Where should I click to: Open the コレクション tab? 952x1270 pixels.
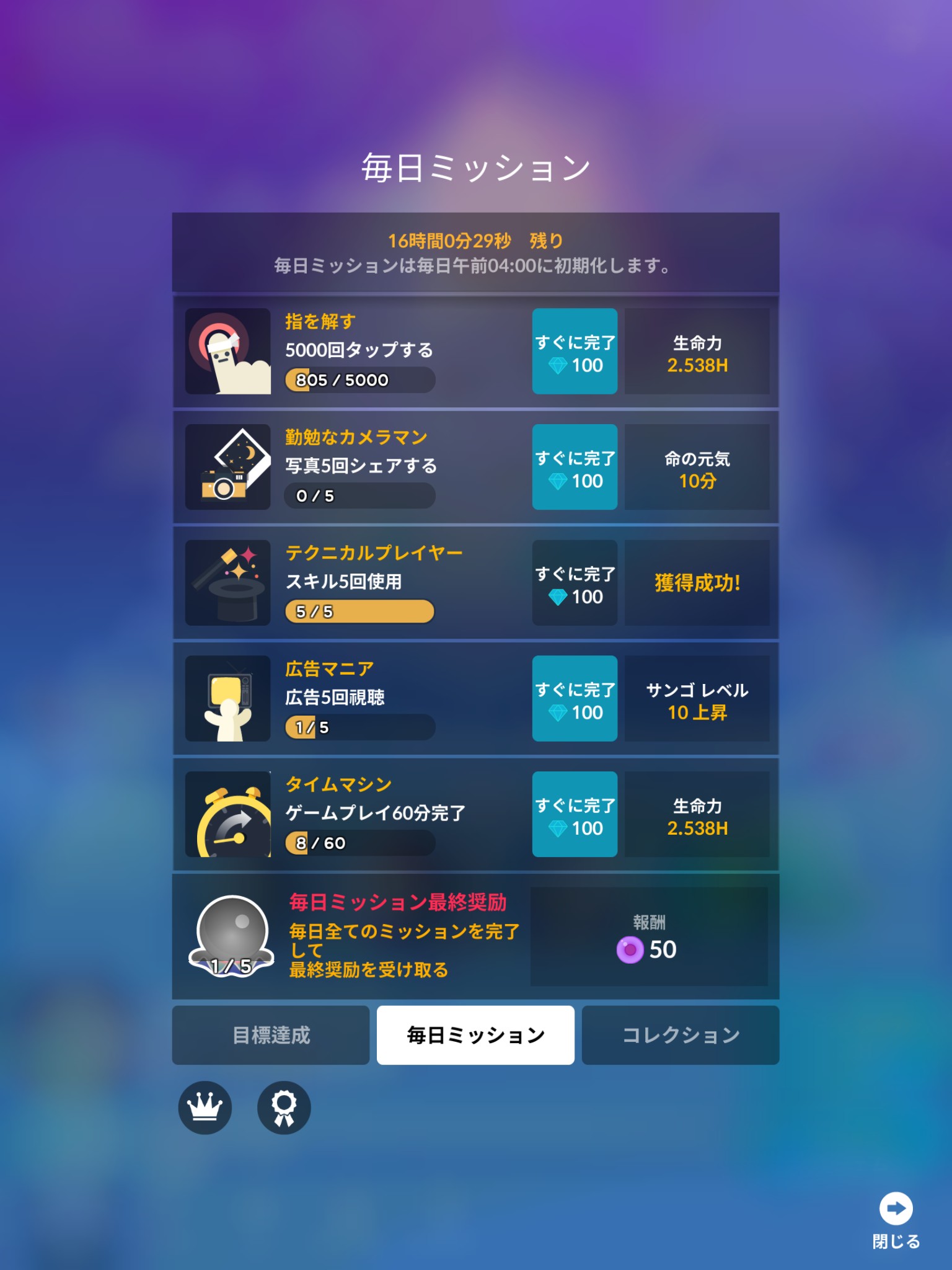(x=680, y=1035)
